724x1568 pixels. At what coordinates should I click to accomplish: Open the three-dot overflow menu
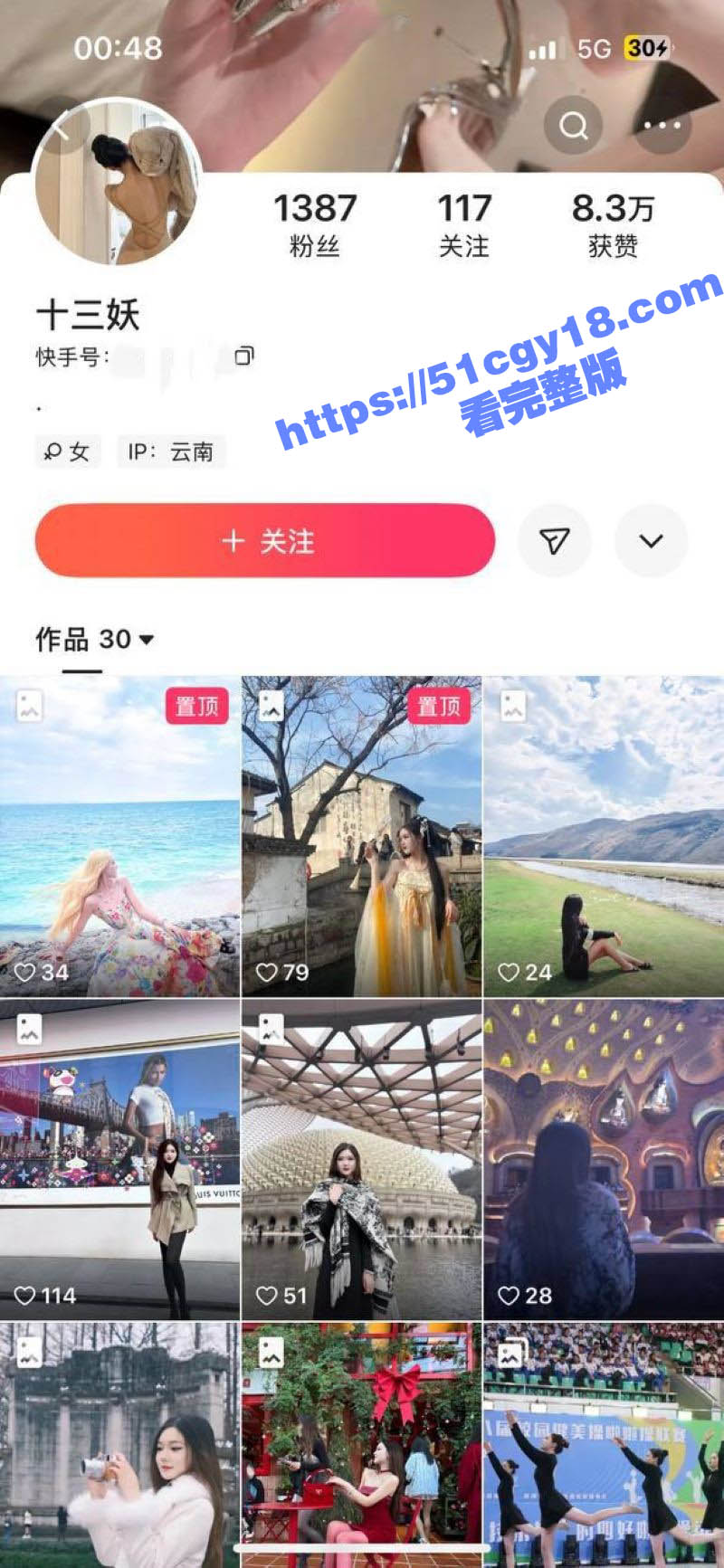tap(662, 125)
